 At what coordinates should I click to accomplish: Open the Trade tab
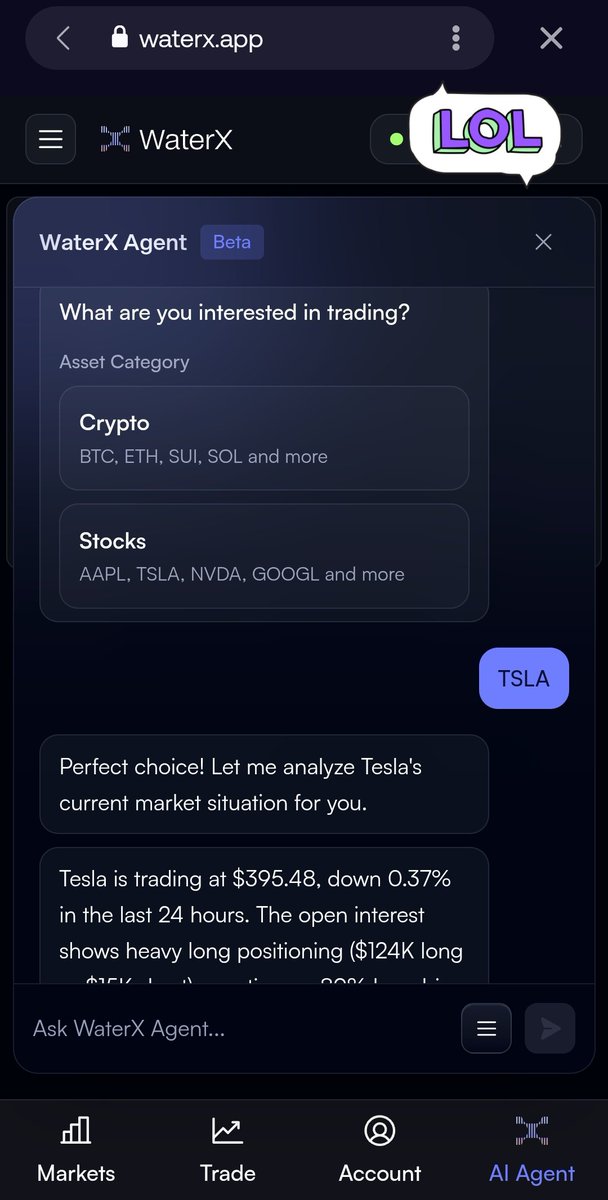click(x=227, y=1150)
